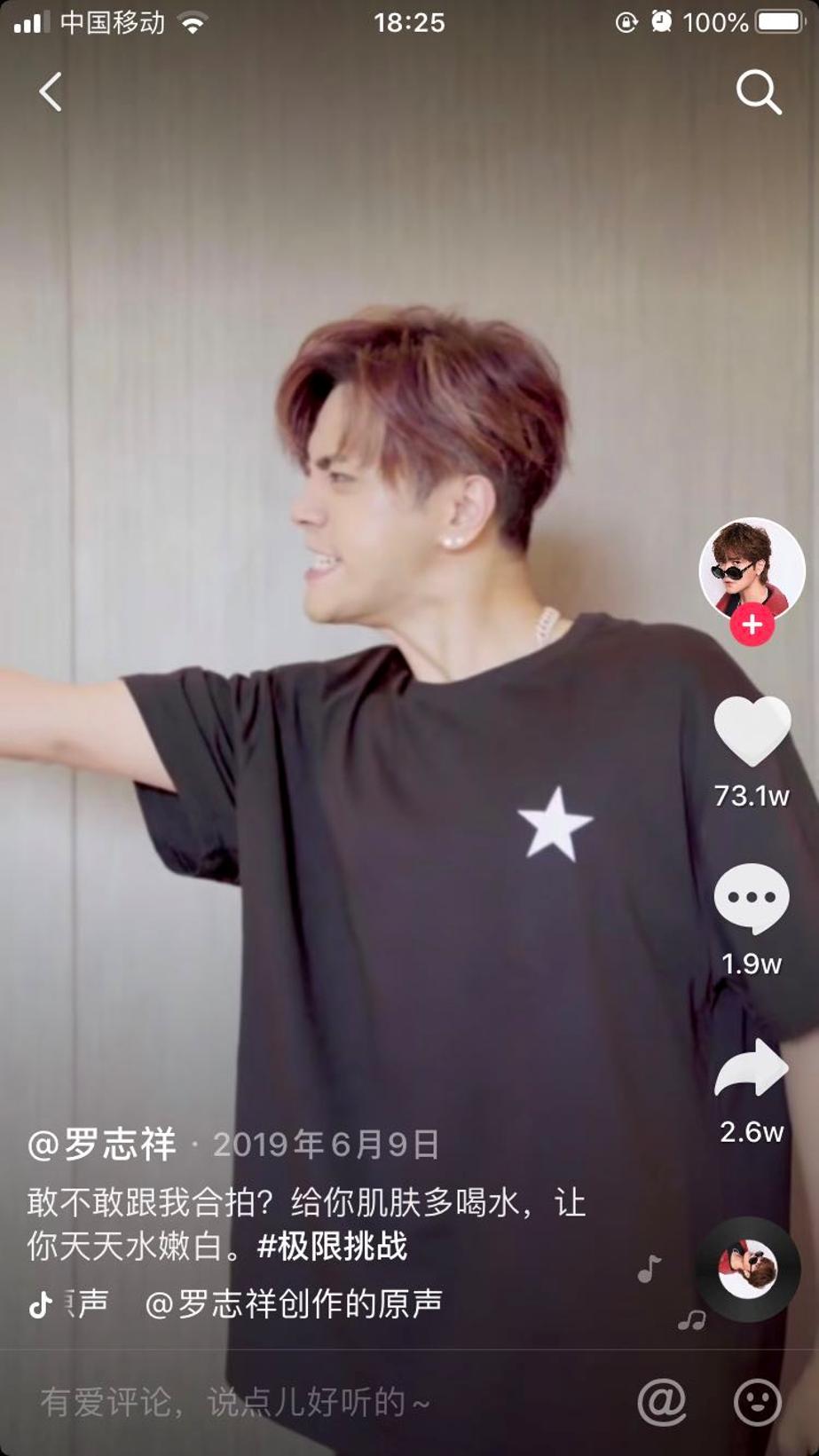This screenshot has height=1456, width=819.
Task: Open the @罗志祥 username link
Action: tap(103, 1145)
